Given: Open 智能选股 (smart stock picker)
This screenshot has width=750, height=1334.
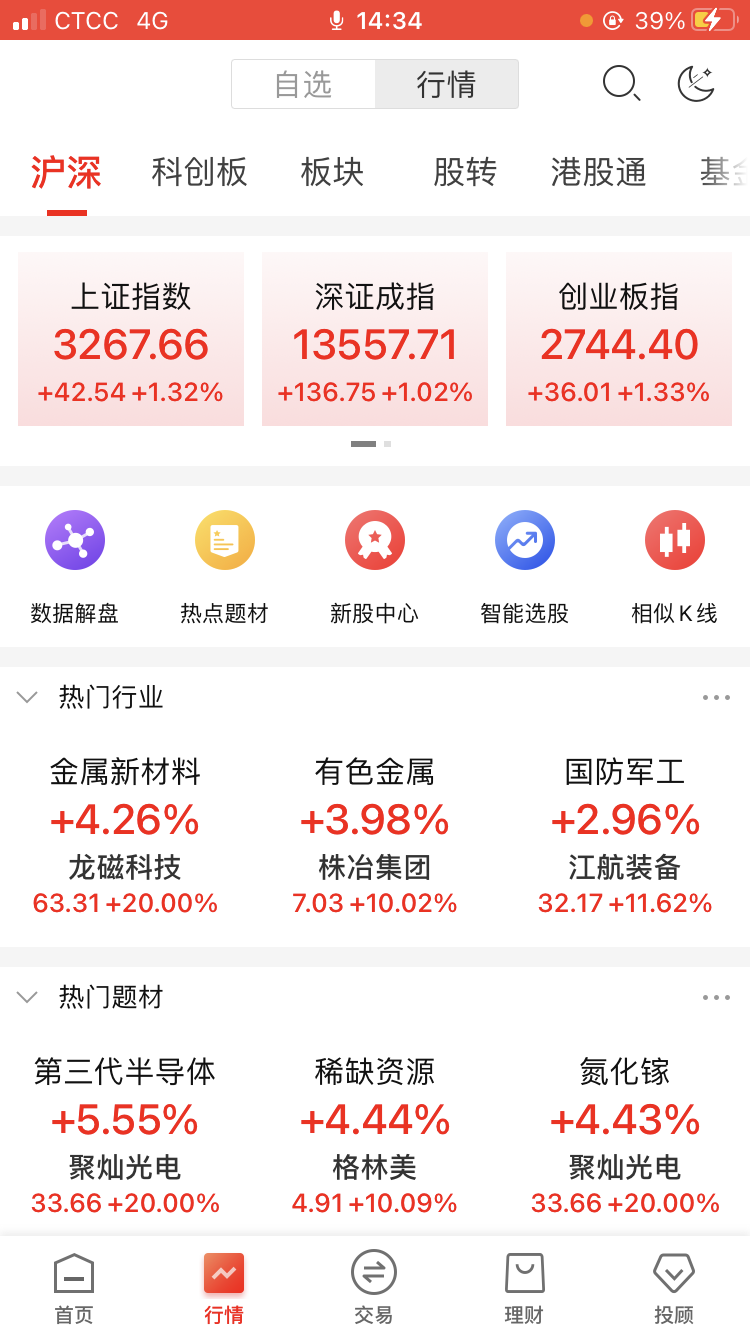Looking at the screenshot, I should [x=525, y=560].
